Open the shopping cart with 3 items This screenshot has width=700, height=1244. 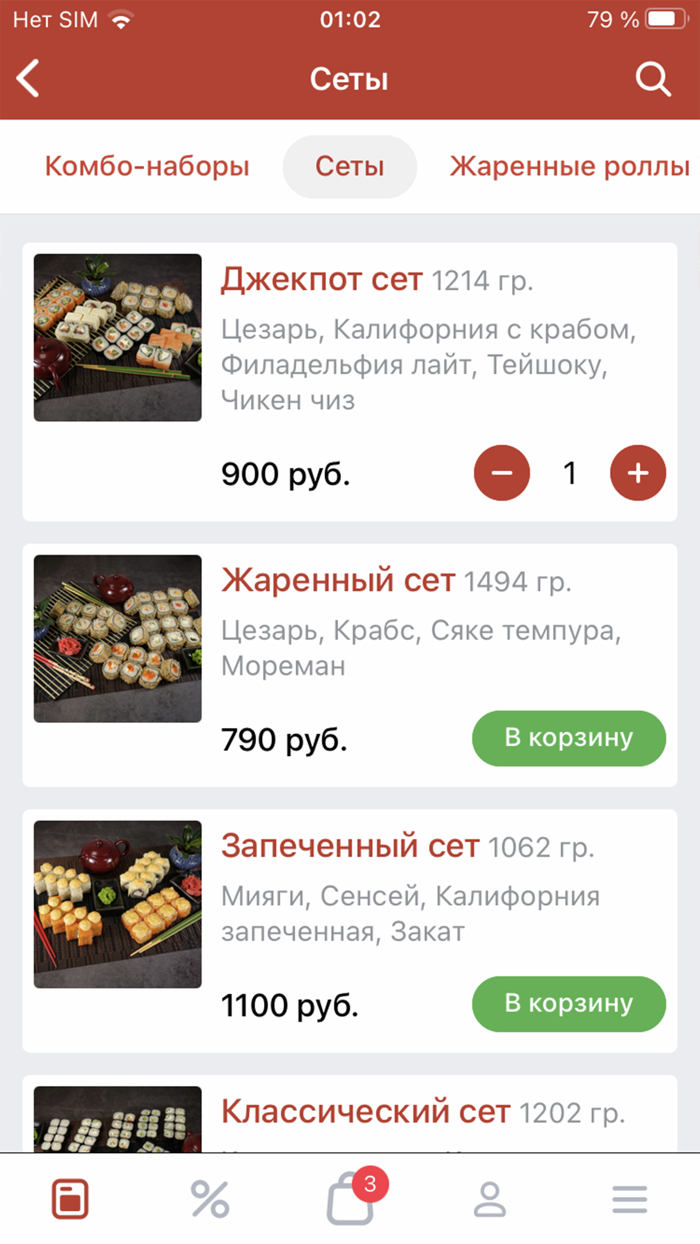click(x=350, y=1199)
